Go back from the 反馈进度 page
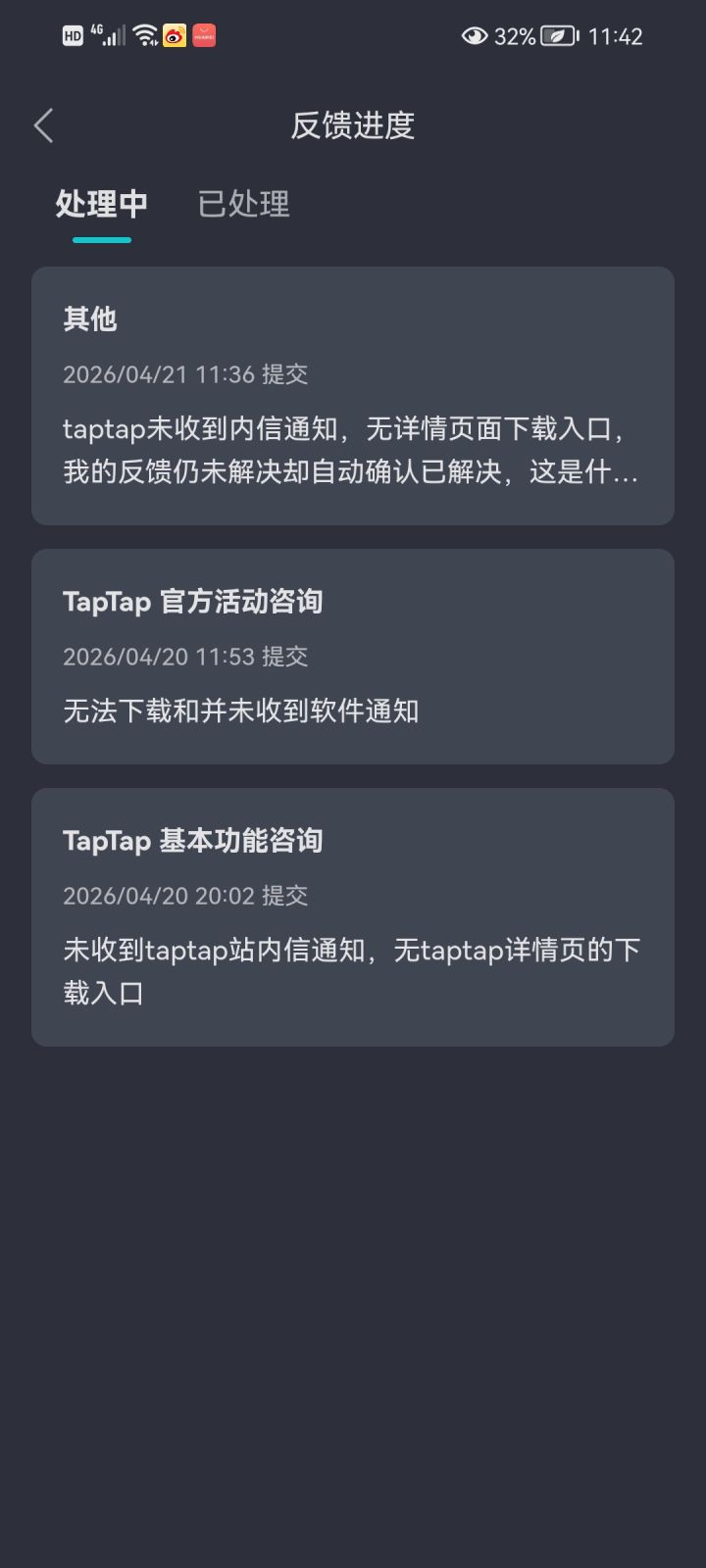The height and width of the screenshot is (1568, 706). click(x=43, y=125)
